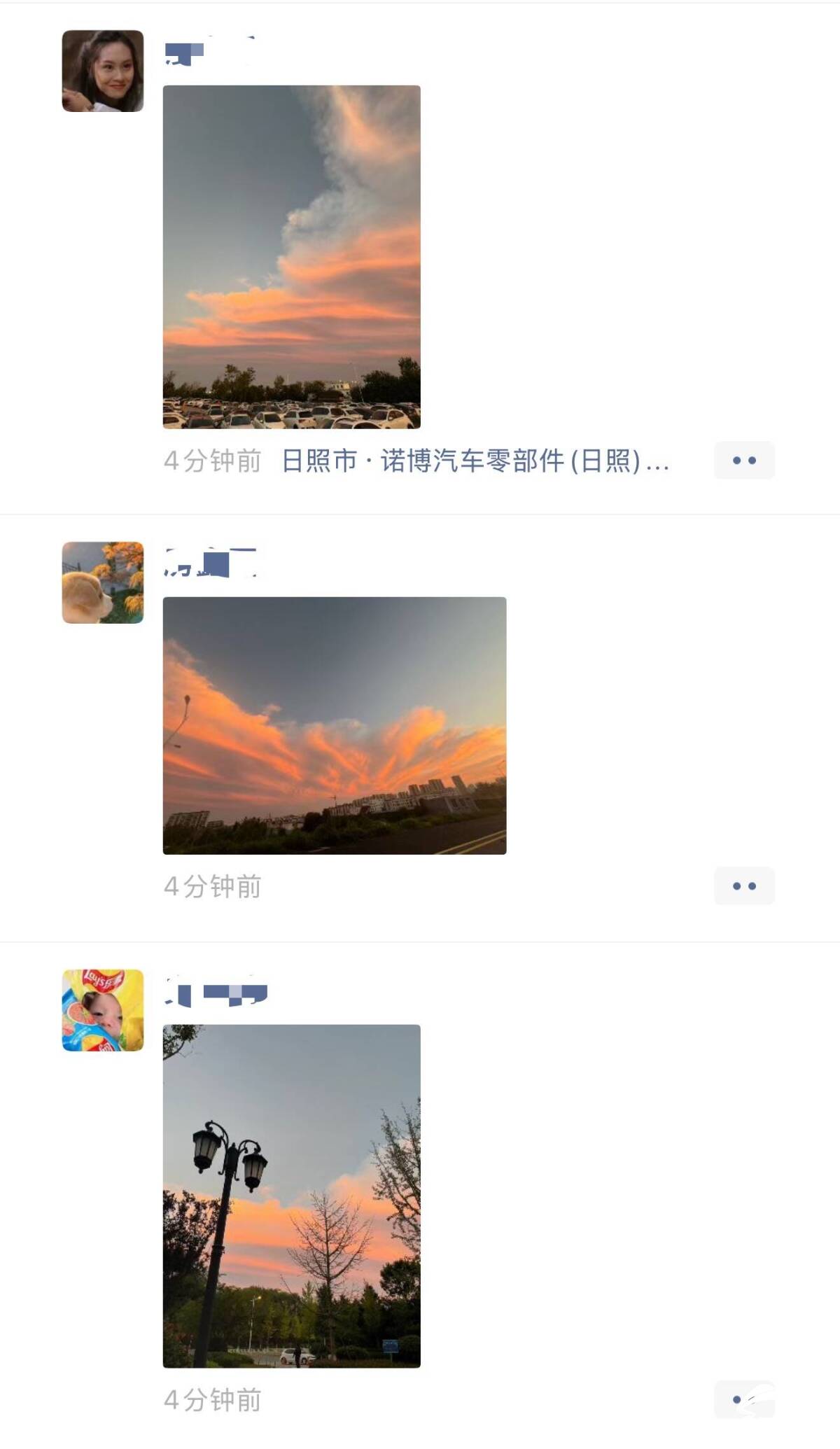
Task: Open the sunset photo above the parking lot
Action: pos(291,256)
